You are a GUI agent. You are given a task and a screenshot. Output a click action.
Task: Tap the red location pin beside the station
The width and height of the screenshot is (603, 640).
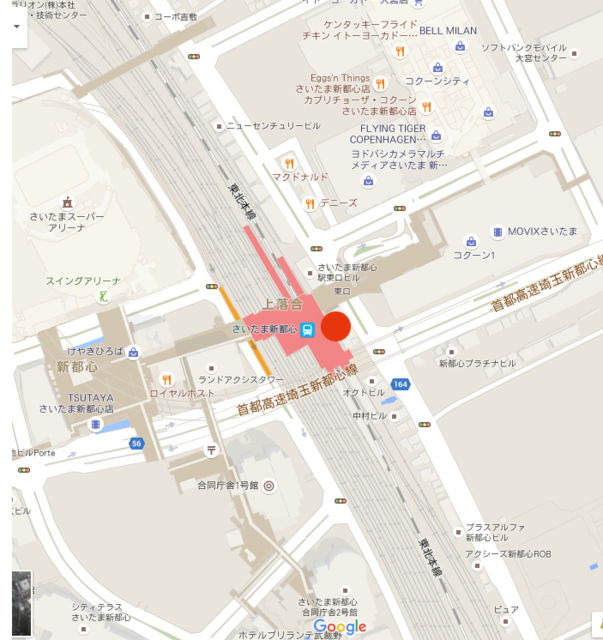coord(336,326)
